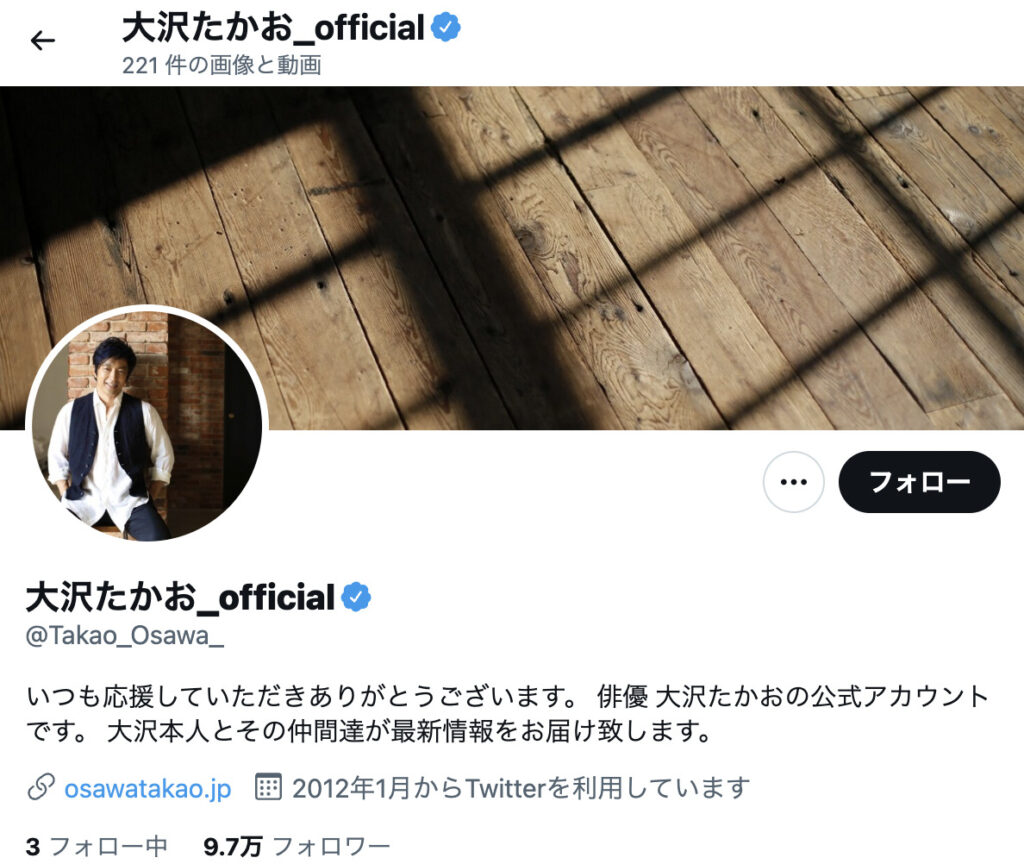Follow 大沢たかお_official with フォロー button
The width and height of the screenshot is (1024, 864).
tap(919, 482)
